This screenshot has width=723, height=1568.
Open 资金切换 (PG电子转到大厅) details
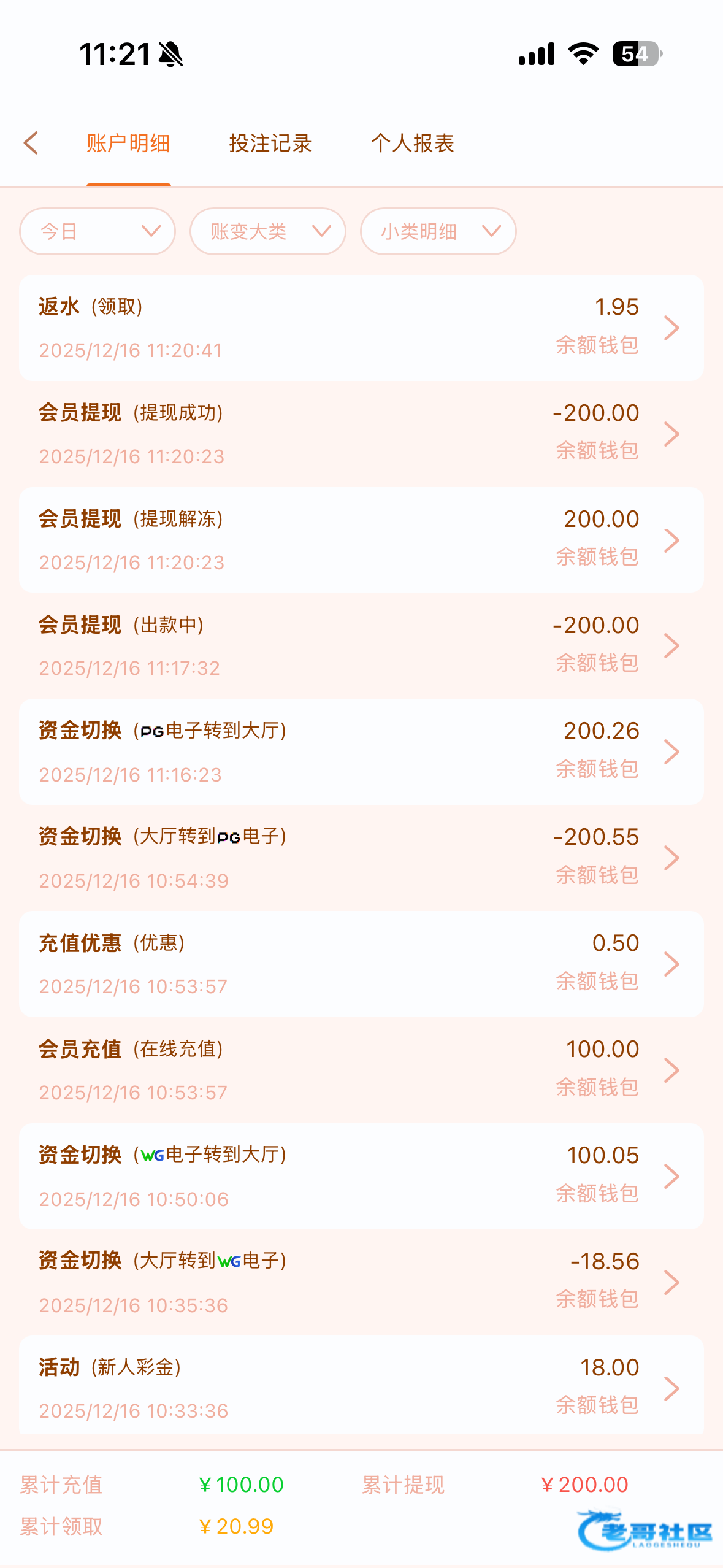[361, 751]
